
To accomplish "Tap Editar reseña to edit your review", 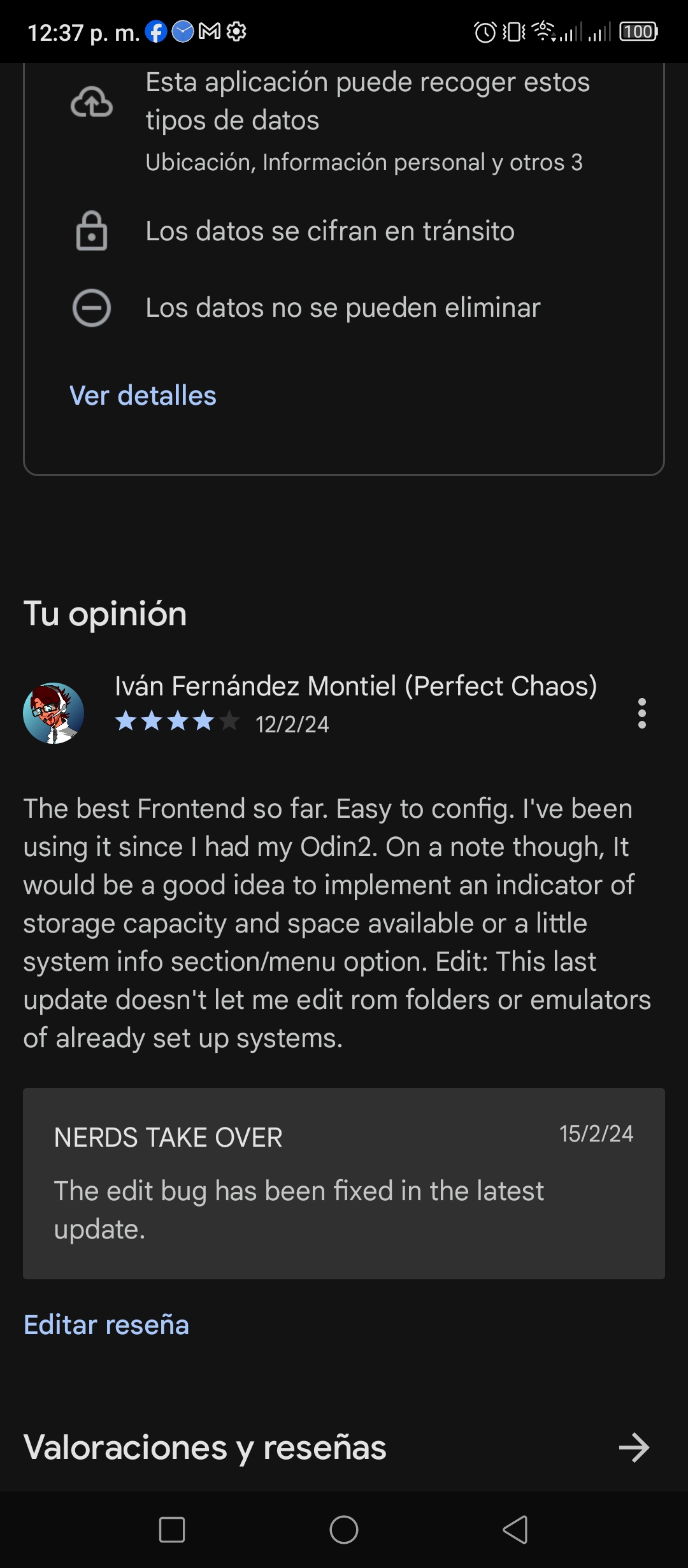I will [x=106, y=1325].
